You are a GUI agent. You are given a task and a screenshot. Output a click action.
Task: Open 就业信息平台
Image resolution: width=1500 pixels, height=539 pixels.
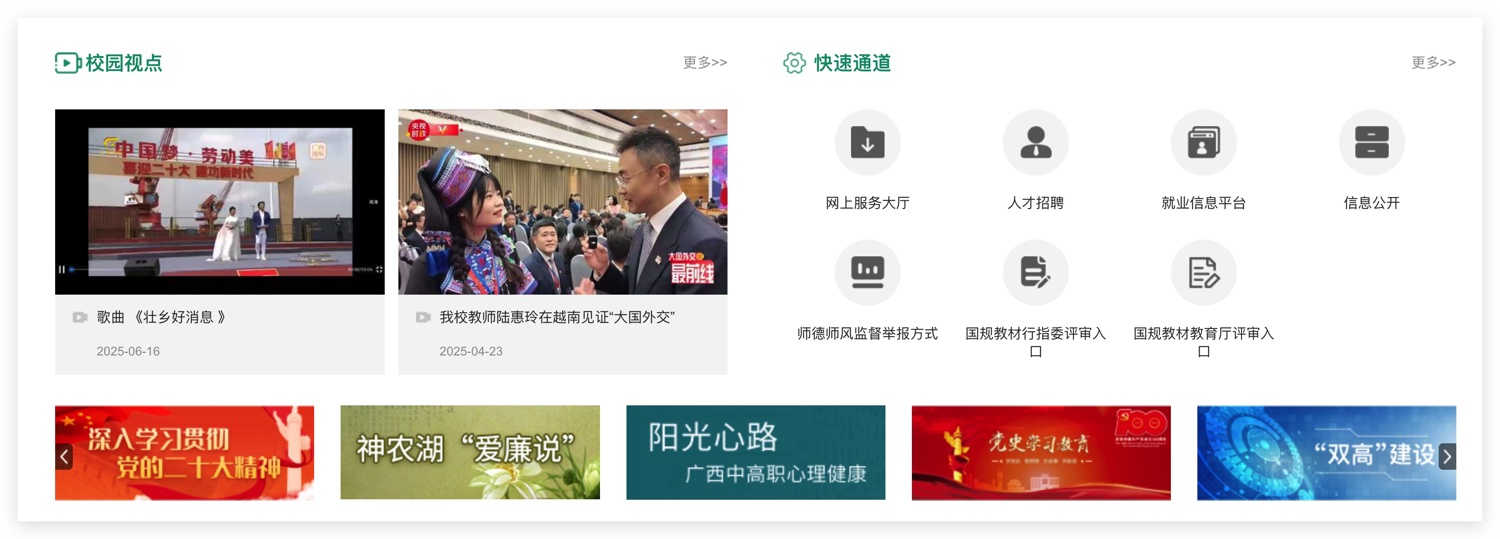1203,143
